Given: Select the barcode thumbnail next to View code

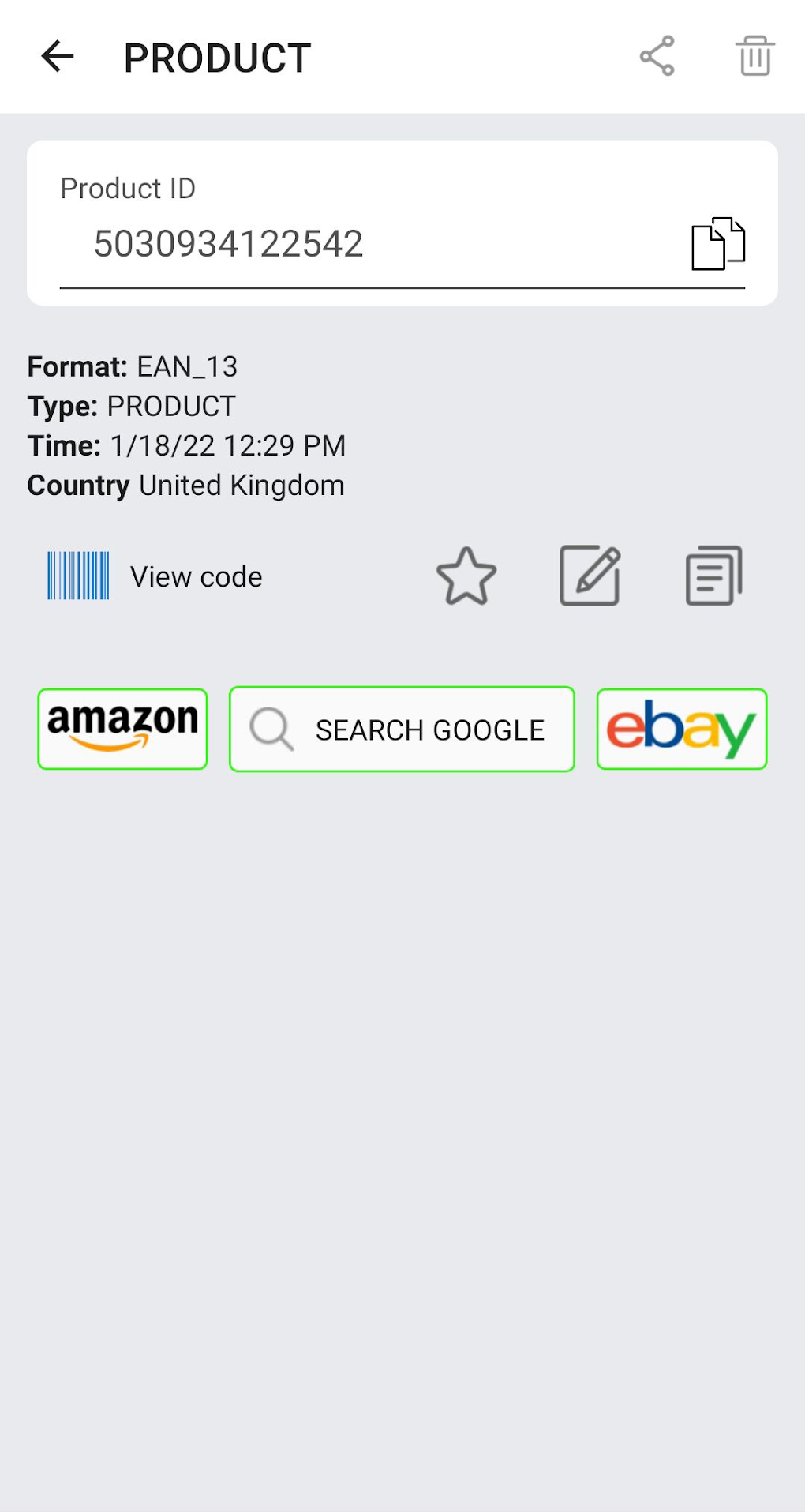Looking at the screenshot, I should coord(77,576).
